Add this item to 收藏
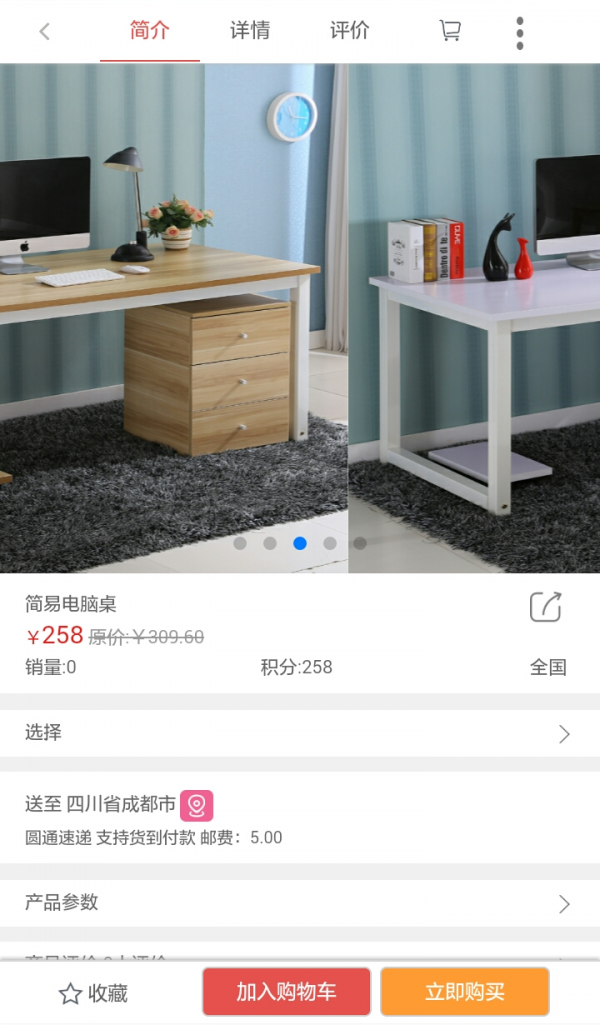 94,993
